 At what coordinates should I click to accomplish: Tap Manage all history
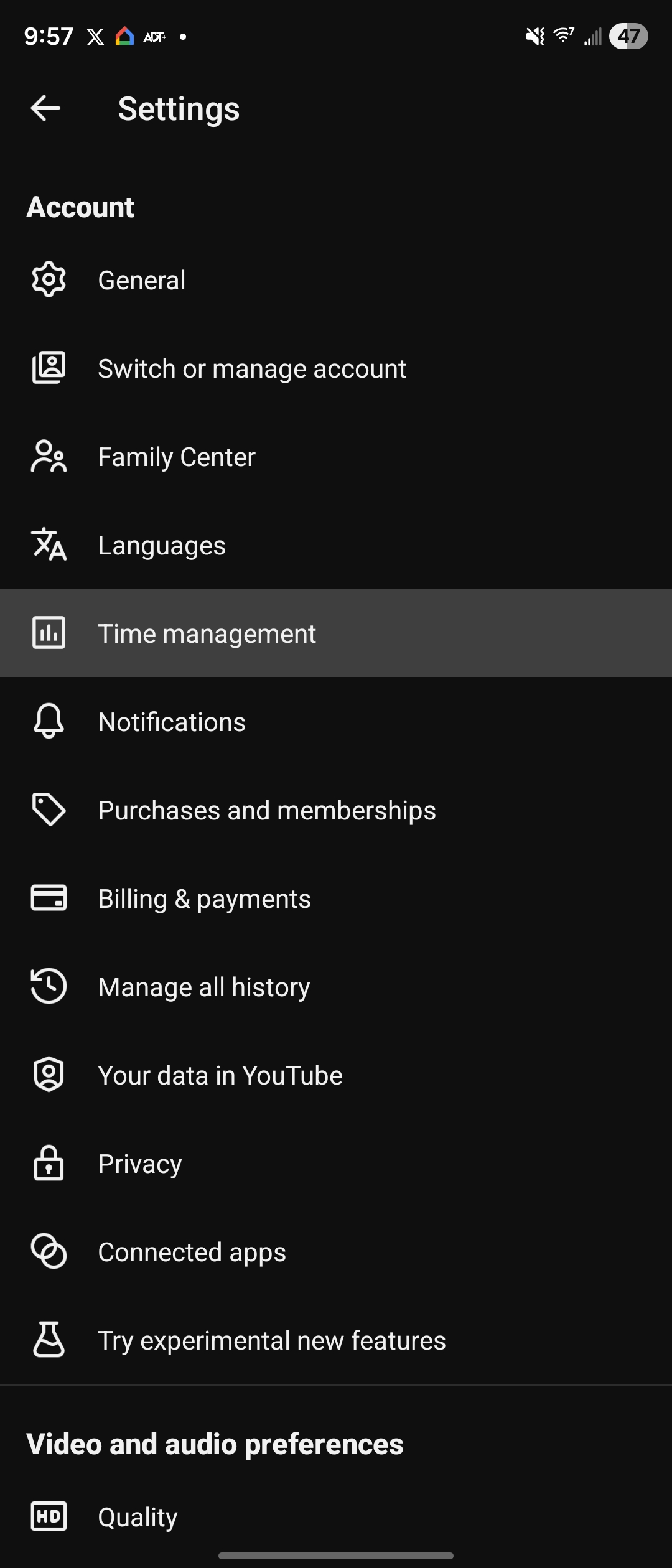(x=204, y=987)
